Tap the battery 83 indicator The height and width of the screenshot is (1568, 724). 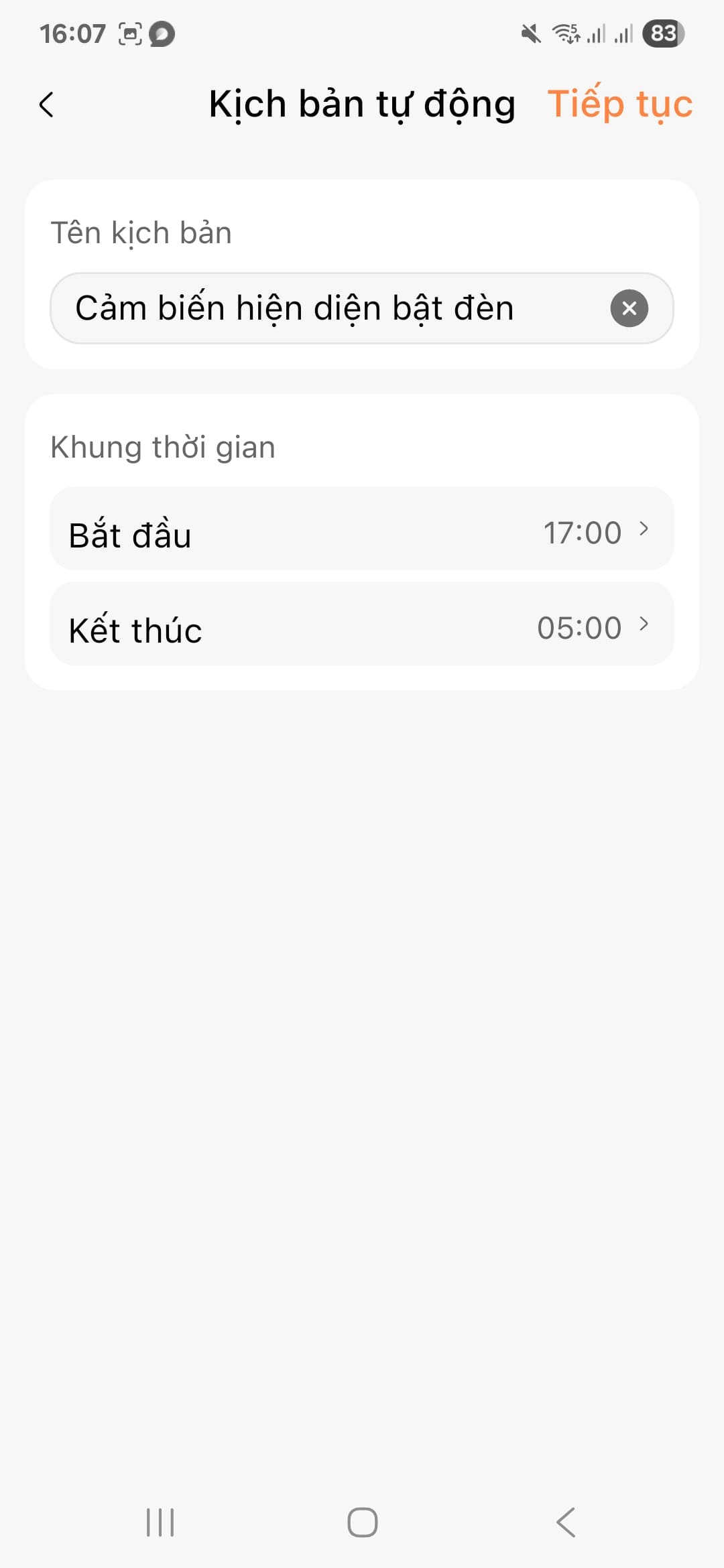662,32
